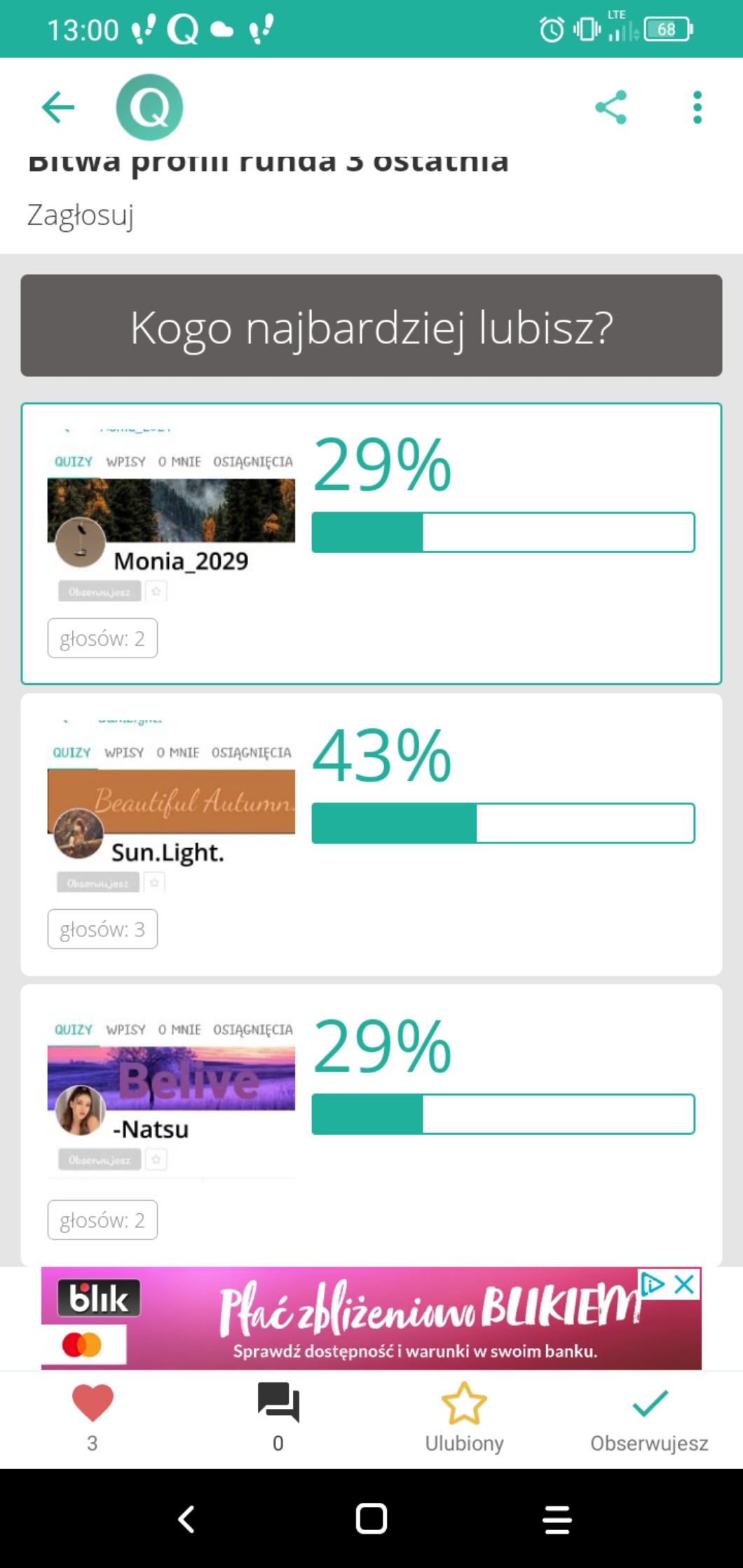Viewport: 743px width, 1568px height.
Task: Share this profile battle poll
Action: pyautogui.click(x=611, y=107)
